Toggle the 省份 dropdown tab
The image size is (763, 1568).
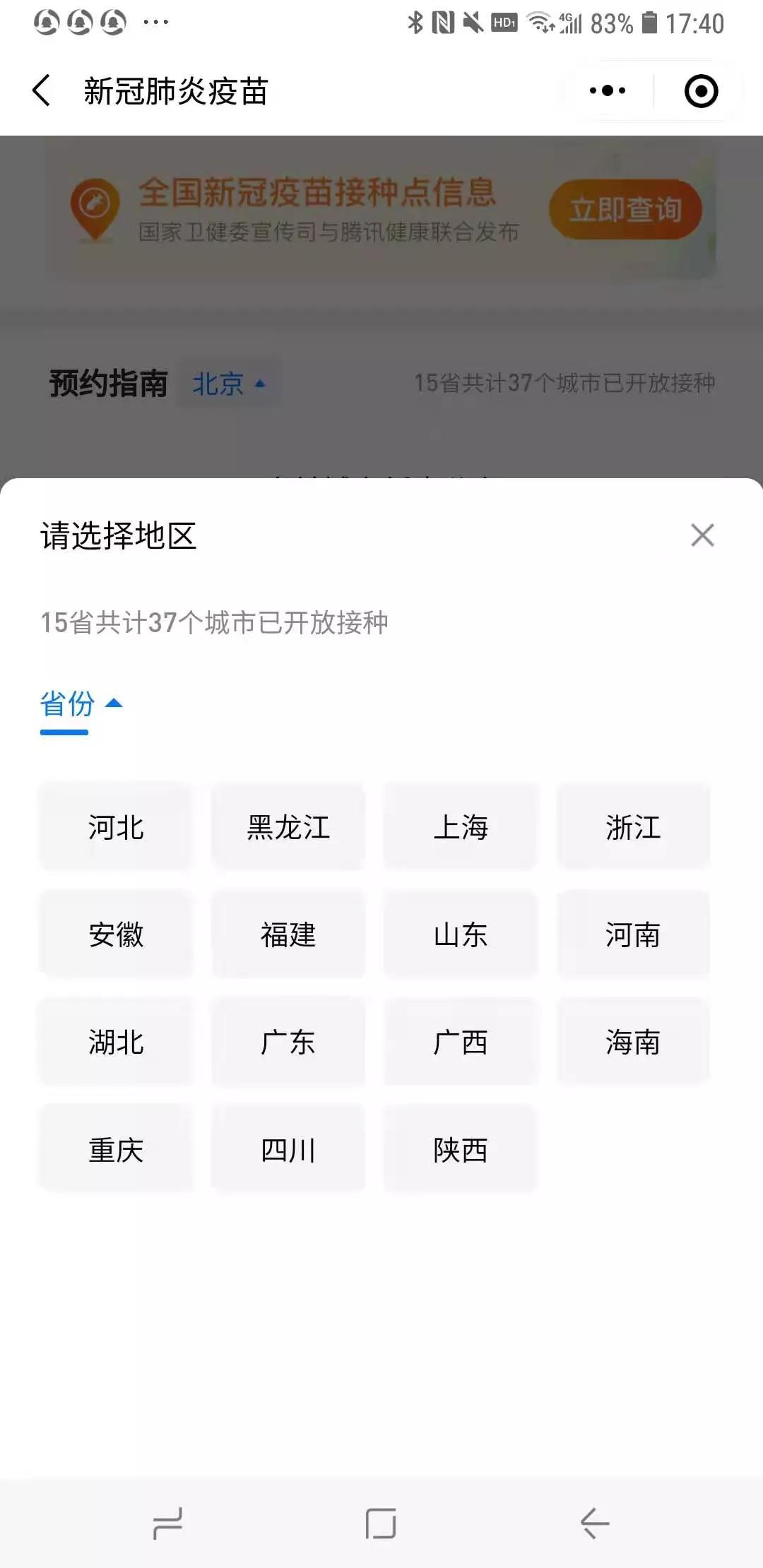tap(81, 704)
